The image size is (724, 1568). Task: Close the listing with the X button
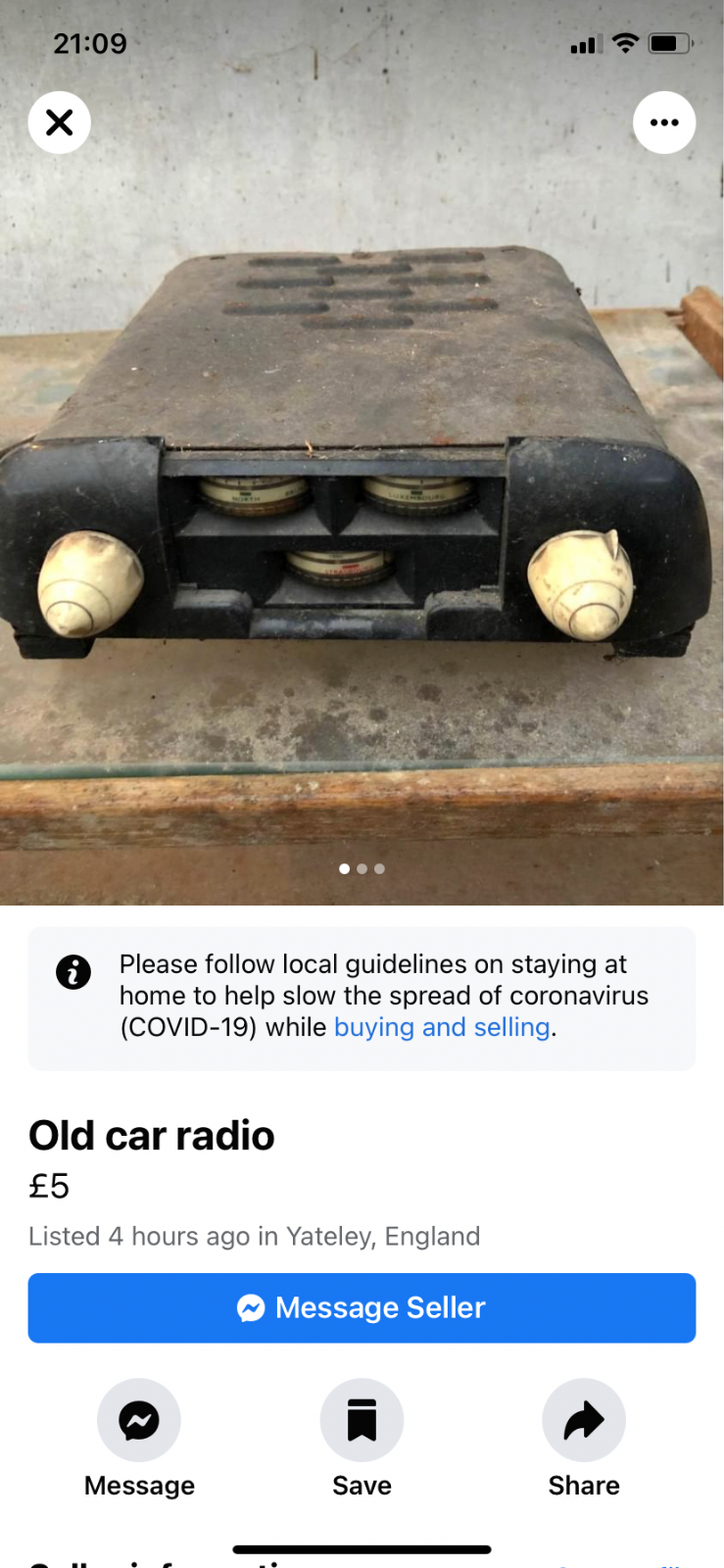[60, 122]
